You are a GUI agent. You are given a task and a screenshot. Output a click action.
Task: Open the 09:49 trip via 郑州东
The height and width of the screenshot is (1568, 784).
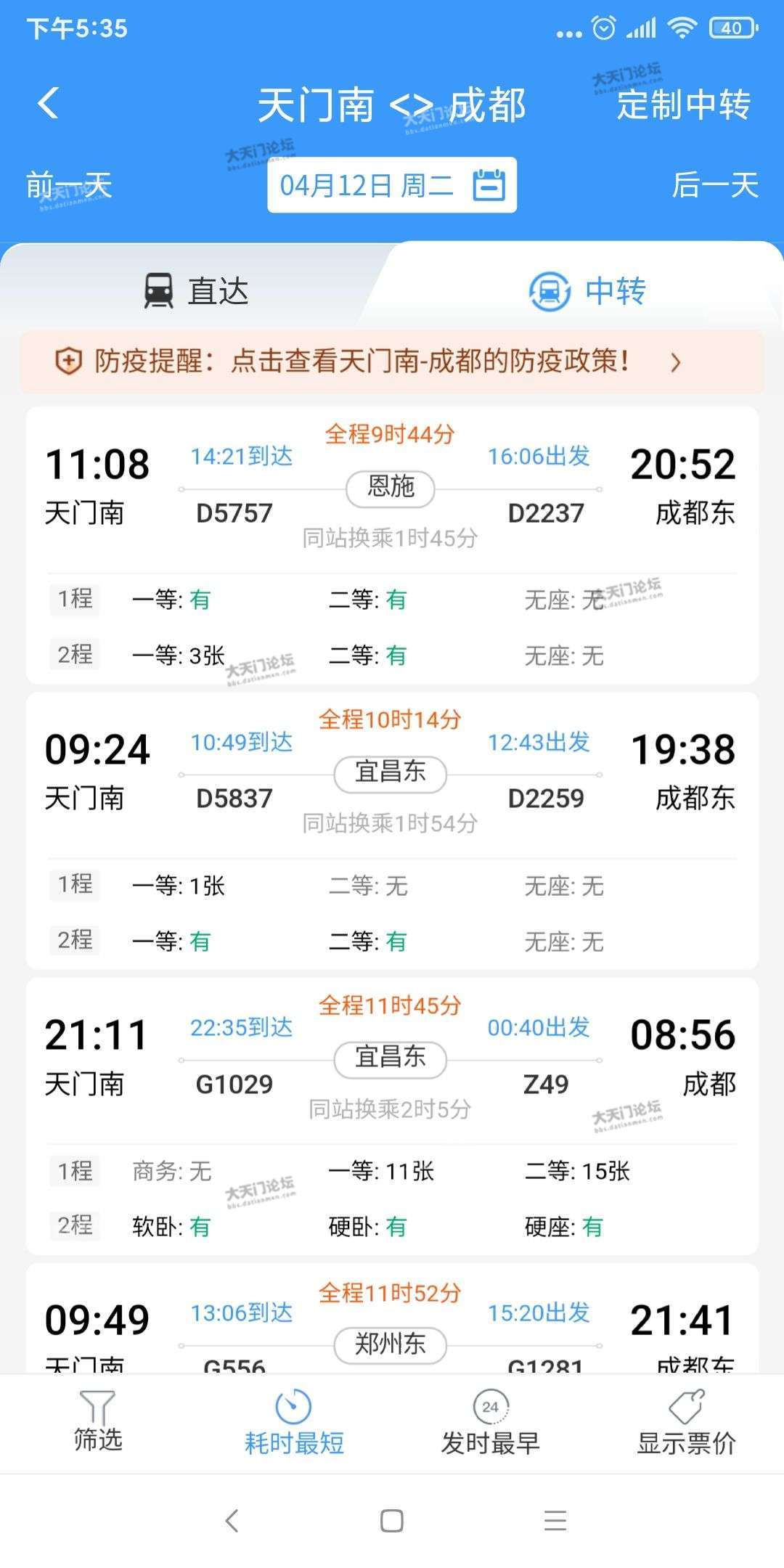[x=392, y=1328]
